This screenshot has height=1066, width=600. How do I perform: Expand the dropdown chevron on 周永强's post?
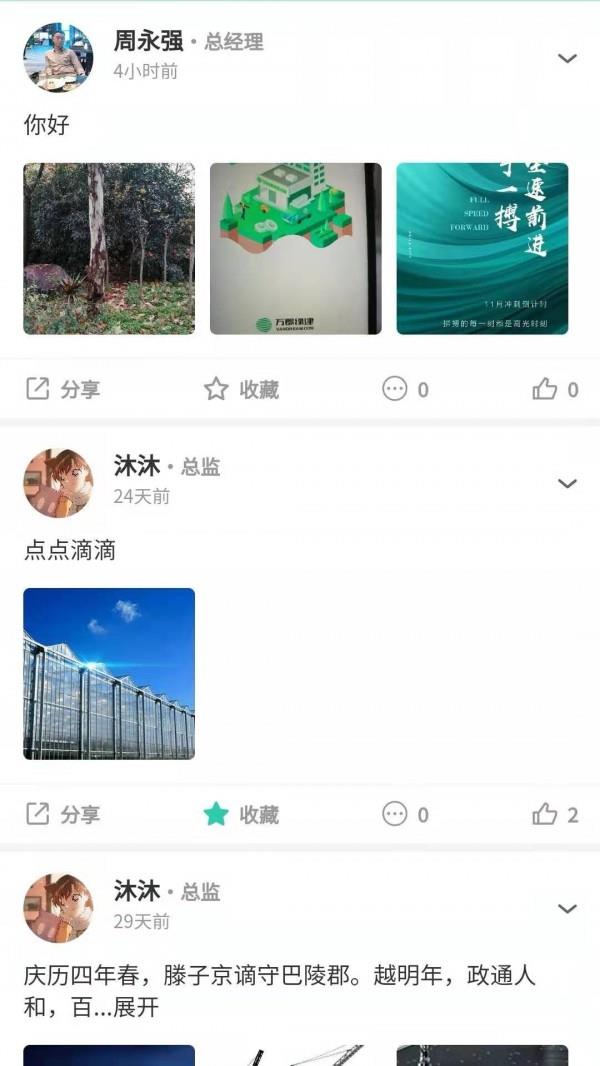[567, 58]
